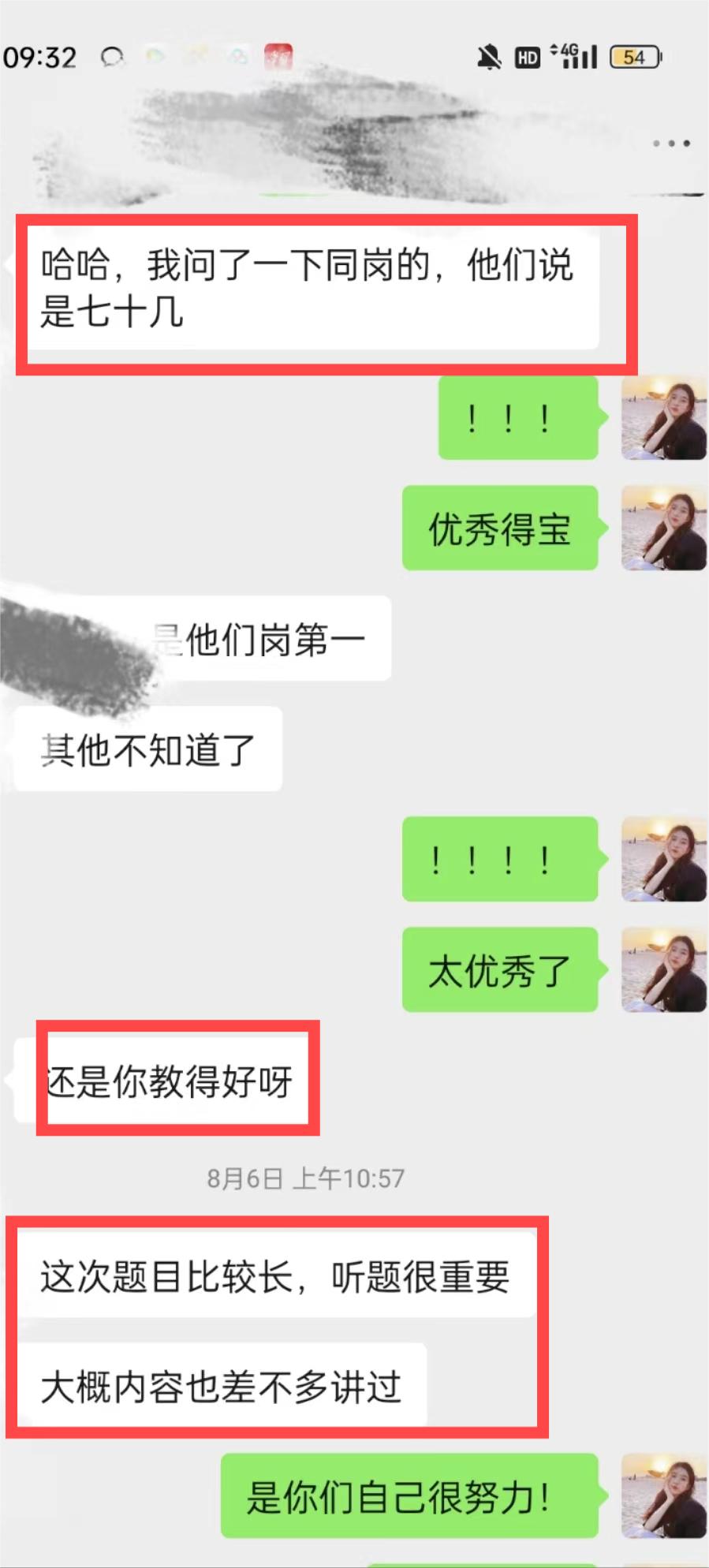Tap the avatar beside "是你们自己很努力!"

663,1497
